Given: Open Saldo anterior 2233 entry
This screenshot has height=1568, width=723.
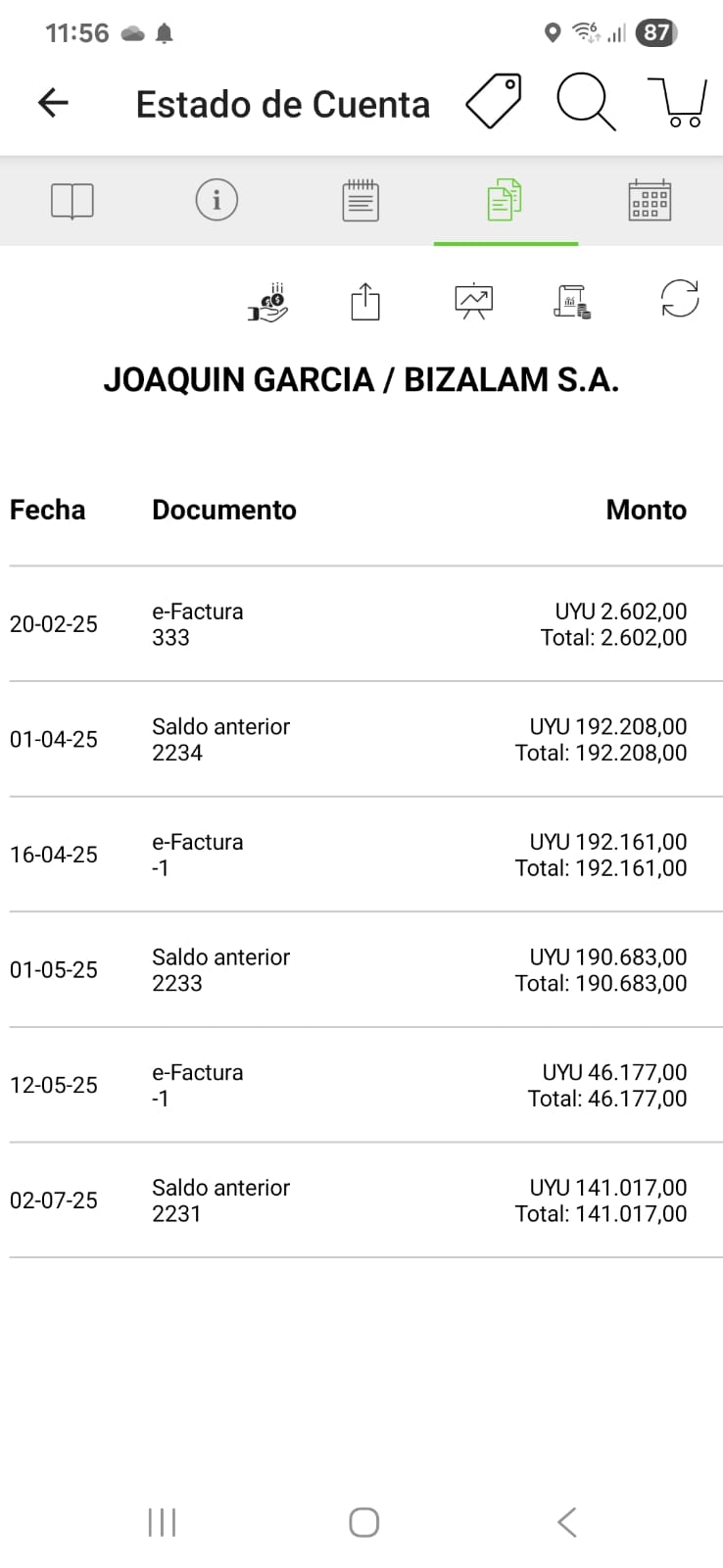Looking at the screenshot, I should (x=361, y=970).
